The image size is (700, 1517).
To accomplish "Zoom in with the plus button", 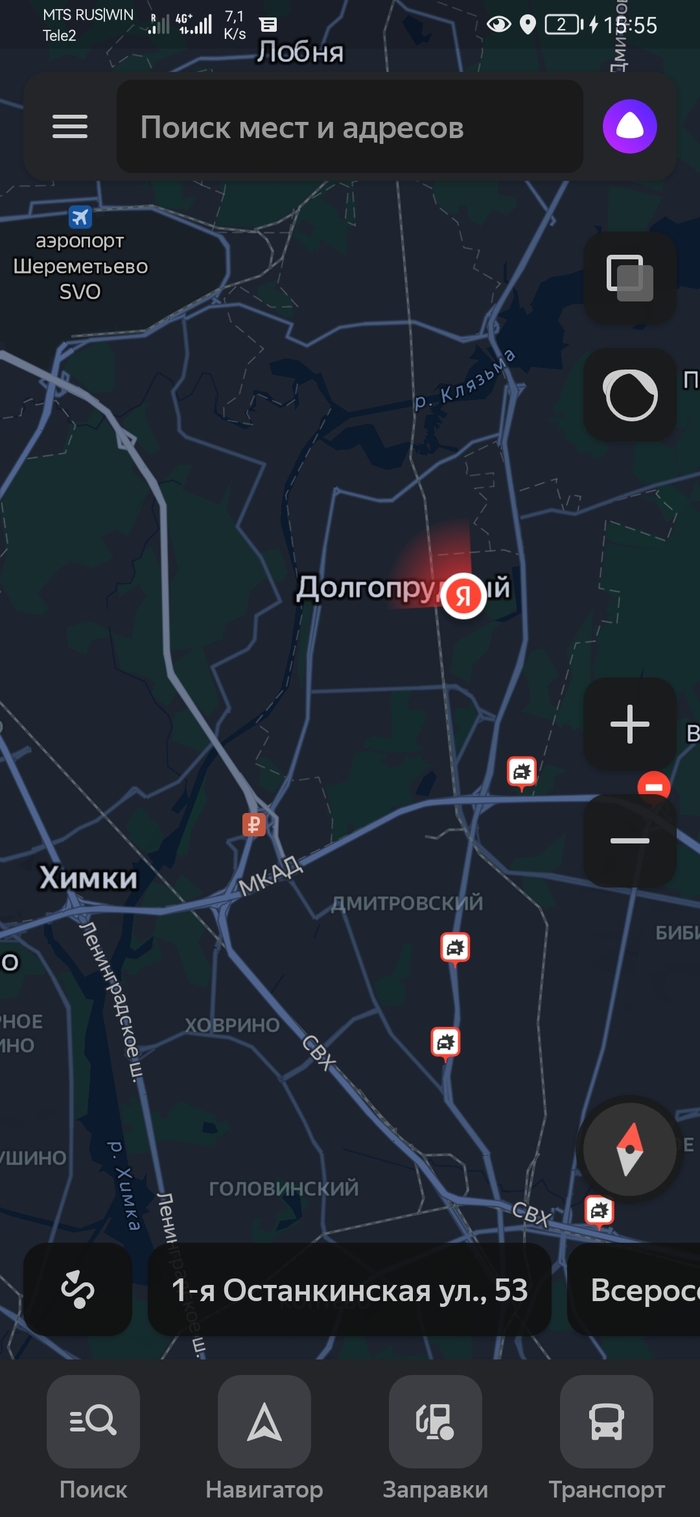I will pos(630,724).
